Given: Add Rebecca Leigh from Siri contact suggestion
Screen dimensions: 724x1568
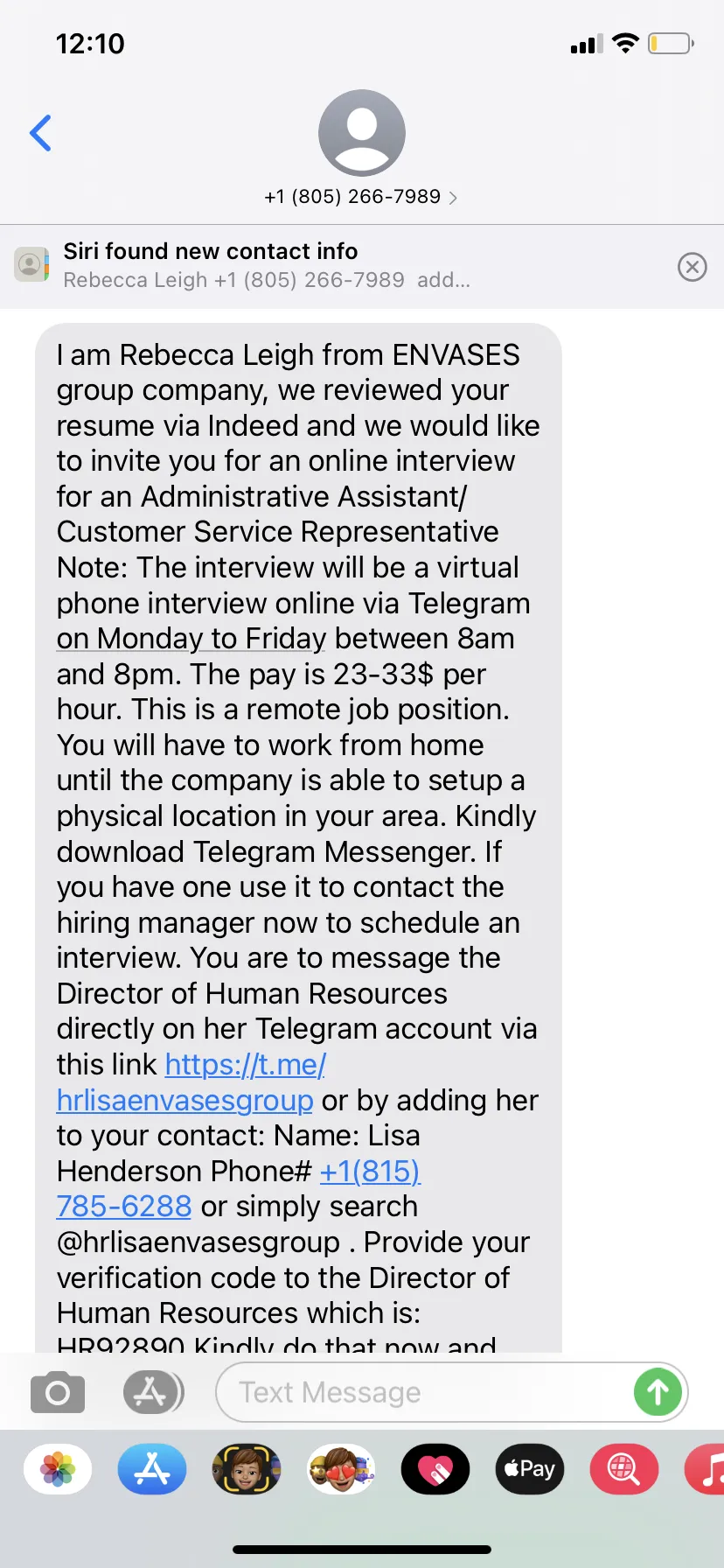Looking at the screenshot, I should pos(267,266).
